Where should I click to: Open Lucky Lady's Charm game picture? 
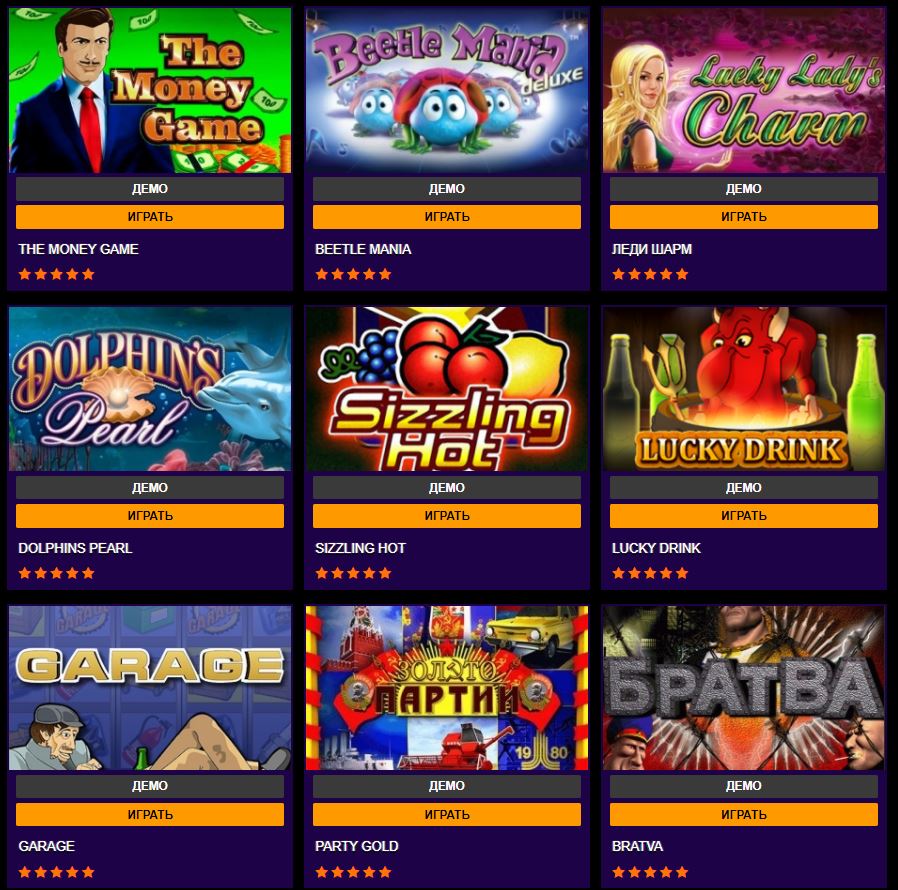pyautogui.click(x=744, y=90)
